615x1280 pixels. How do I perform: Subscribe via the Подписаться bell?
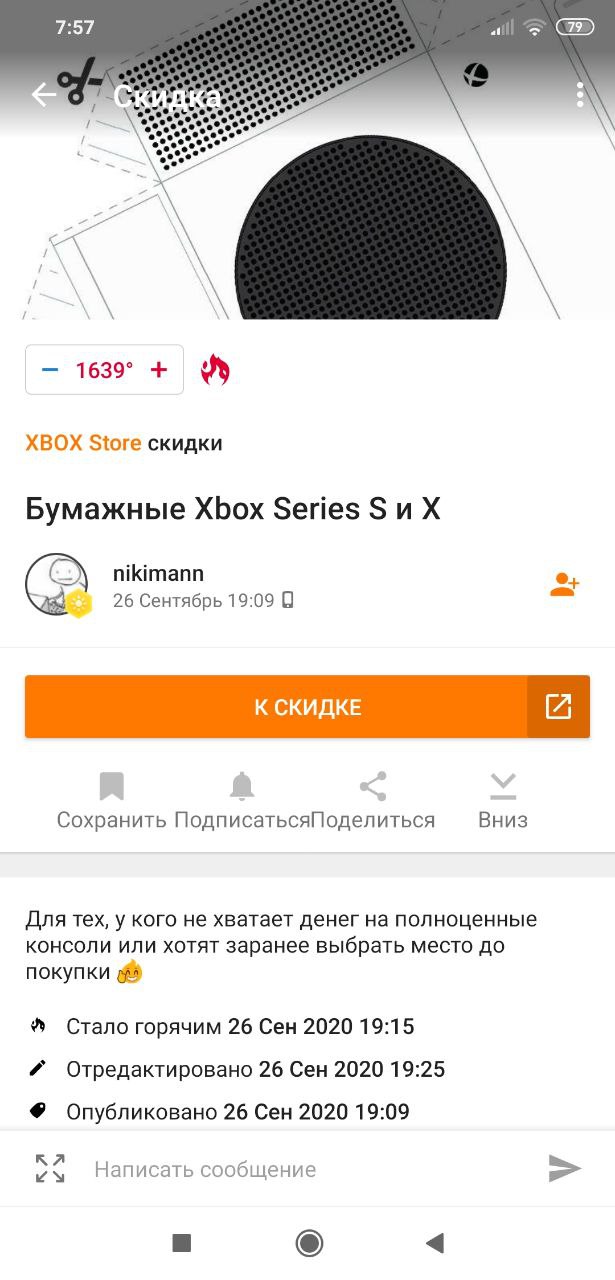click(242, 801)
